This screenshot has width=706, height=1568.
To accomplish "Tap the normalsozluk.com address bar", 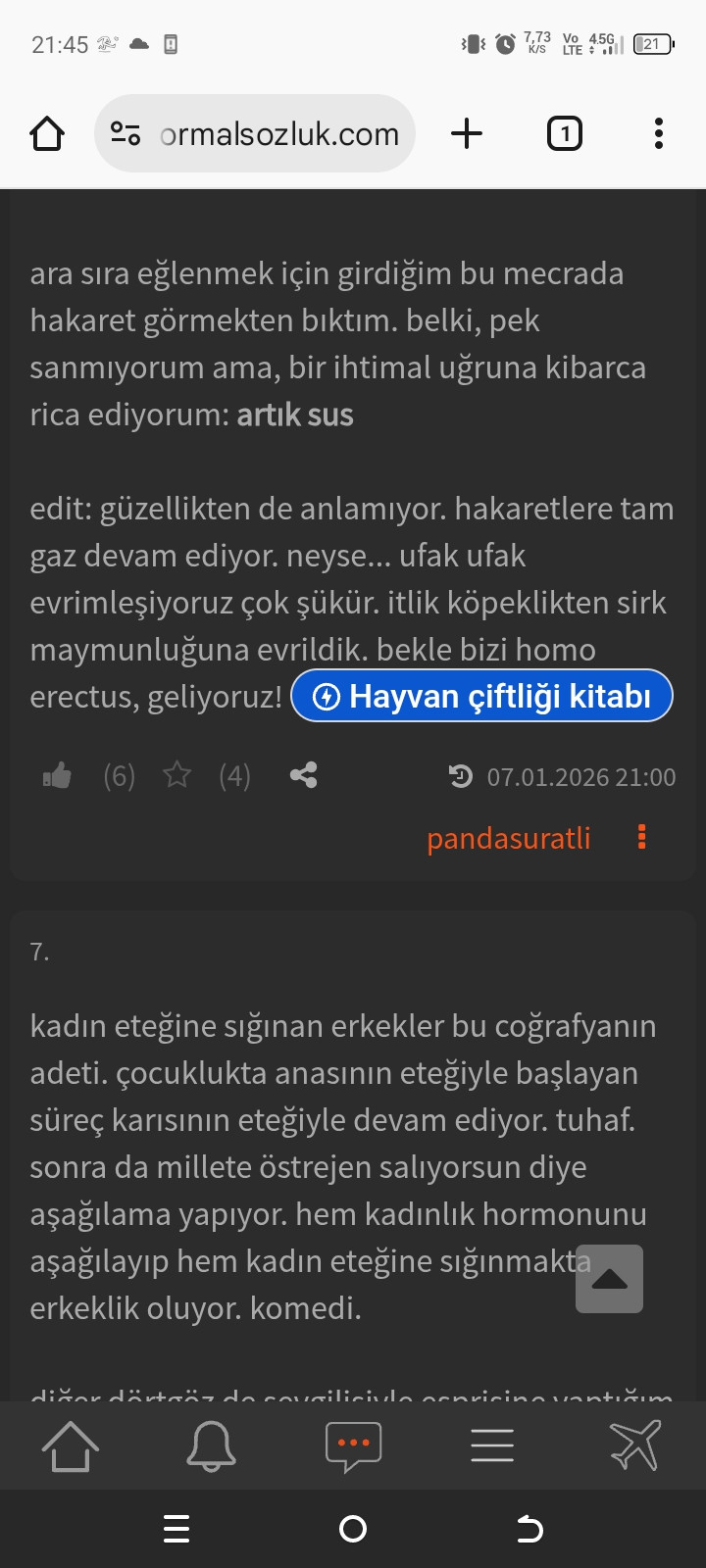I will [x=278, y=133].
